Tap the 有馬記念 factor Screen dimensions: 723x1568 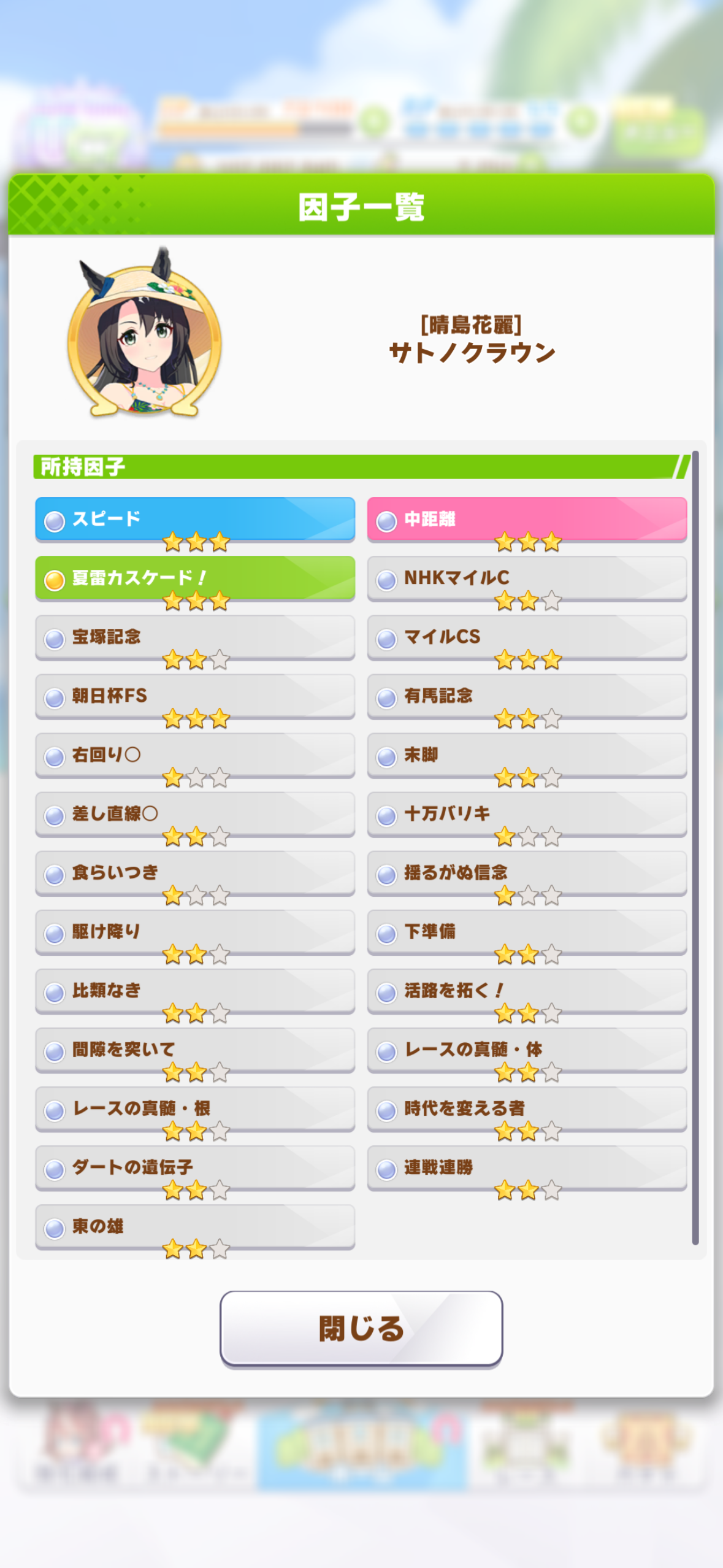pos(527,696)
